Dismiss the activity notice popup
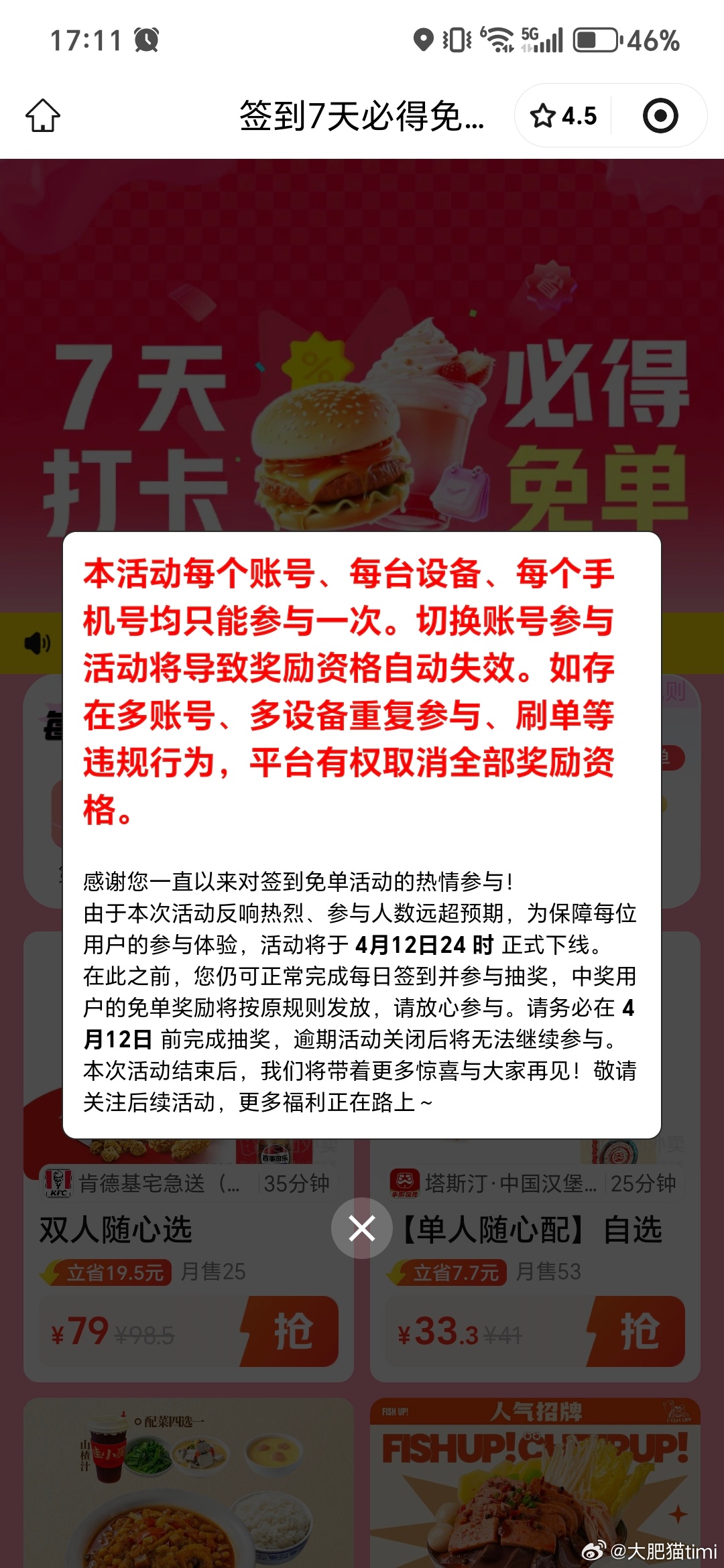Screen dimensions: 724x1568 [361, 1228]
